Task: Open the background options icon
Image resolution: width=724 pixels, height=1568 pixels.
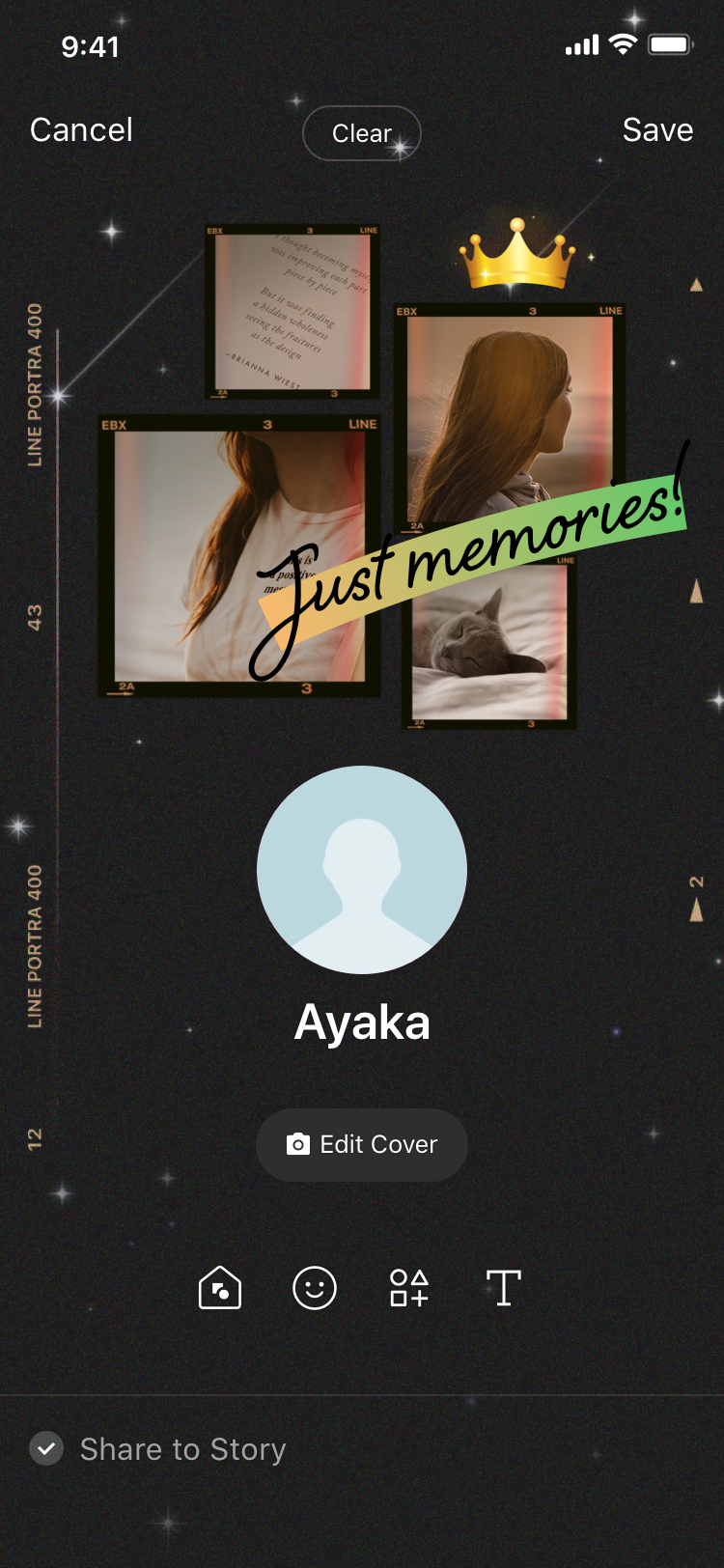Action: click(220, 1288)
